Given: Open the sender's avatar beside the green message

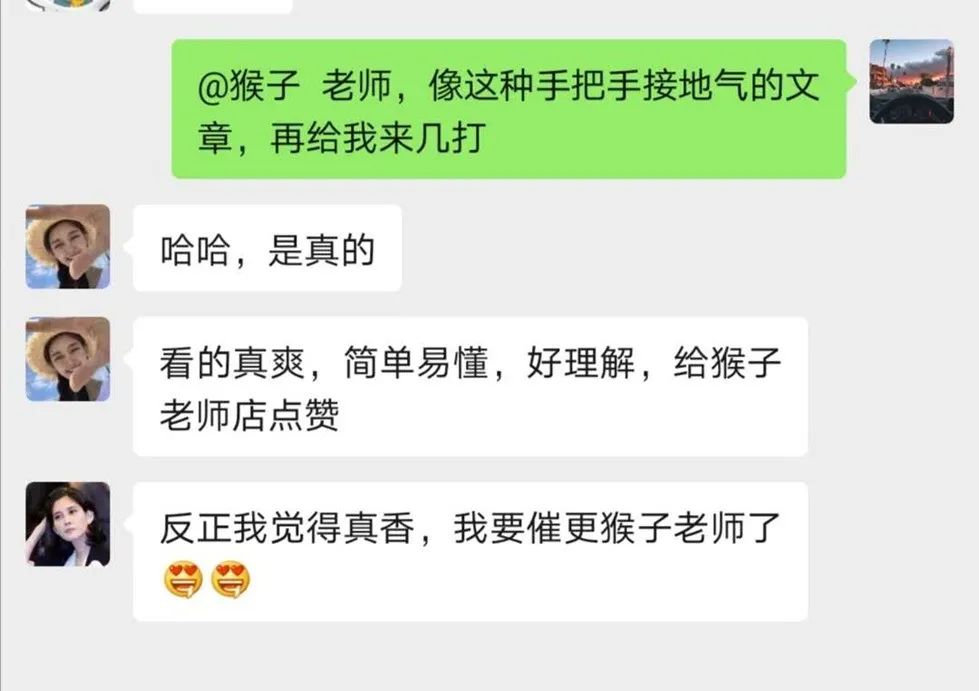Looking at the screenshot, I should tap(911, 81).
